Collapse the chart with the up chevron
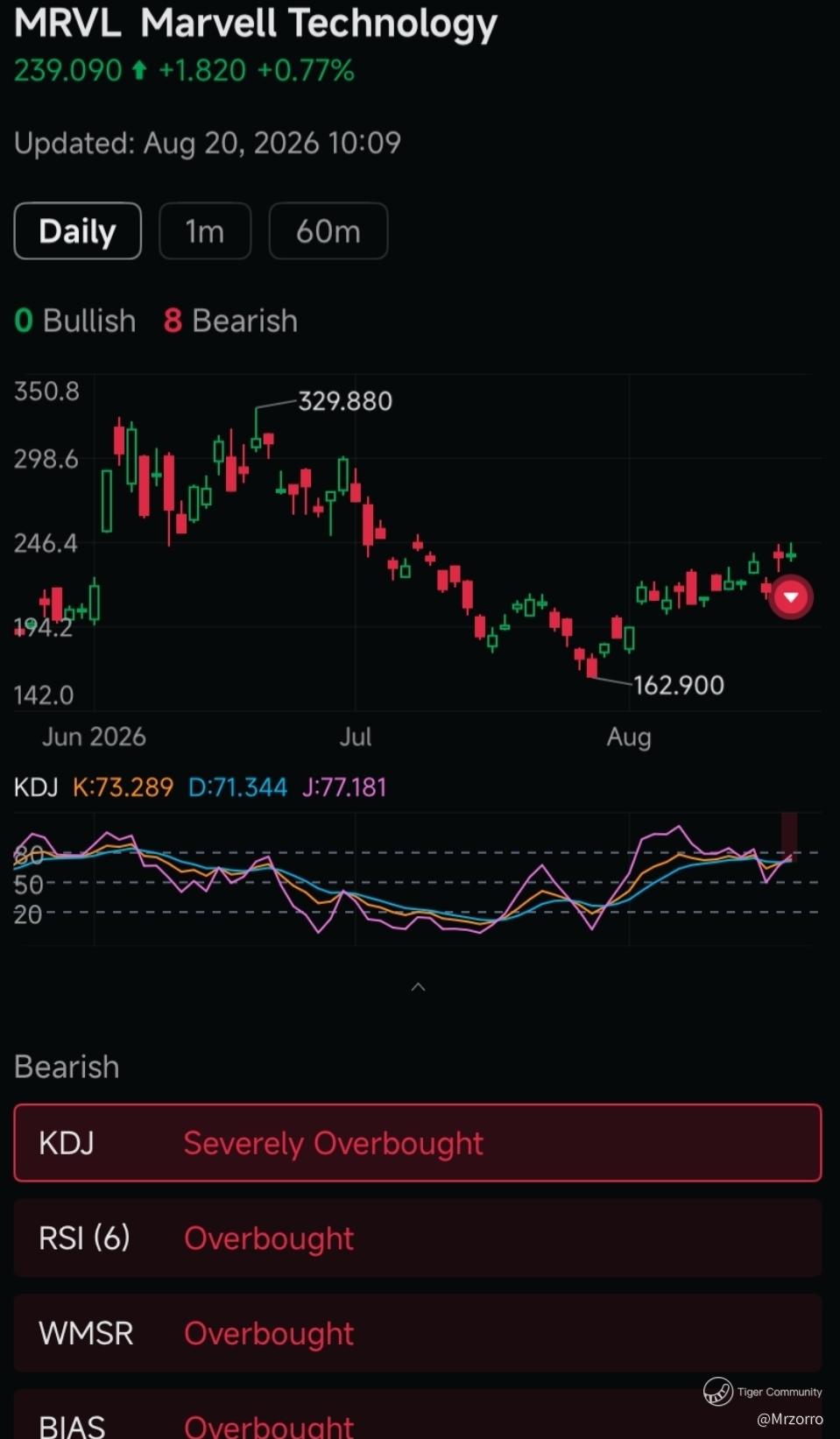This screenshot has height=1439, width=840. 419,987
